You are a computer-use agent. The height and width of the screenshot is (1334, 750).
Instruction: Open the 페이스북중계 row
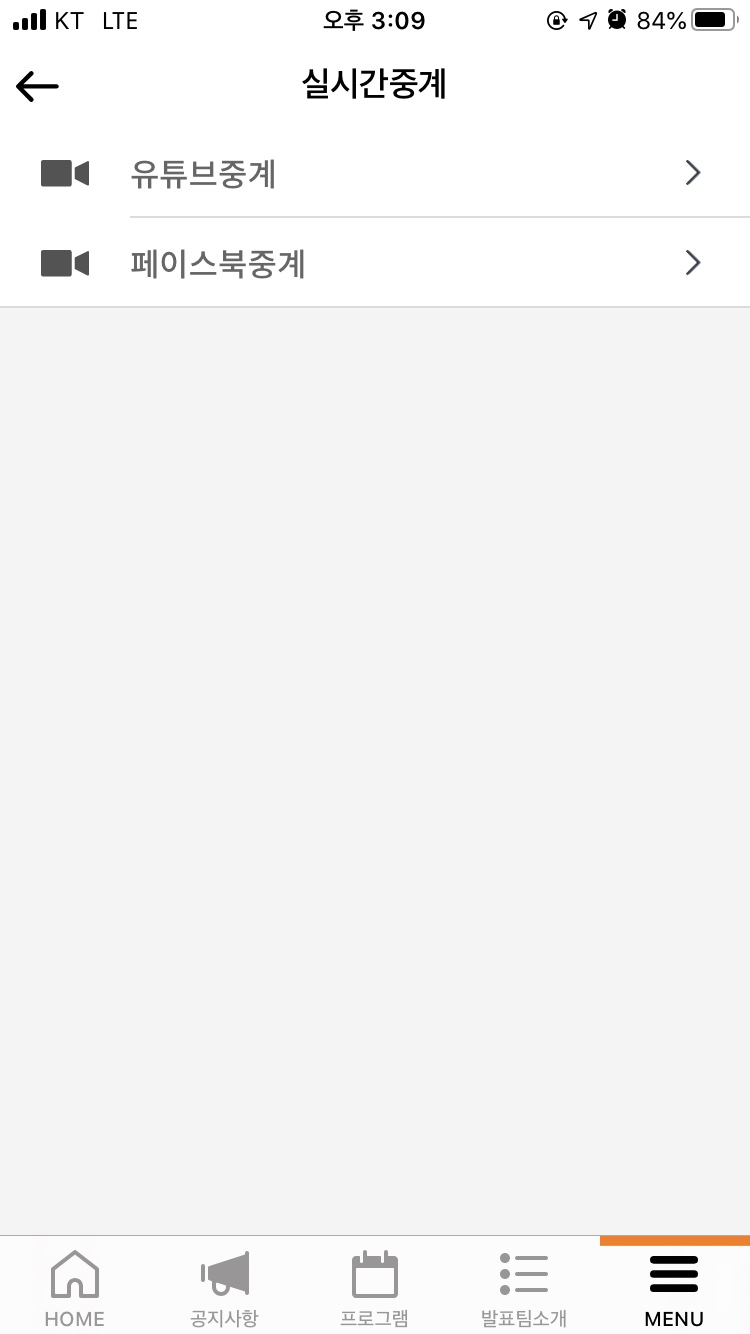pyautogui.click(x=375, y=263)
